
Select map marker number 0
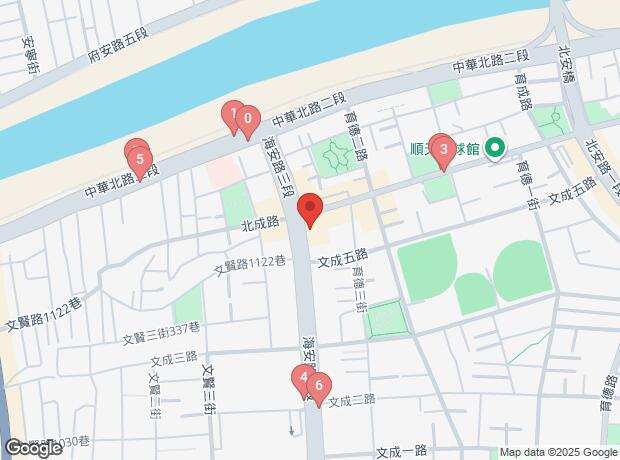tap(247, 121)
